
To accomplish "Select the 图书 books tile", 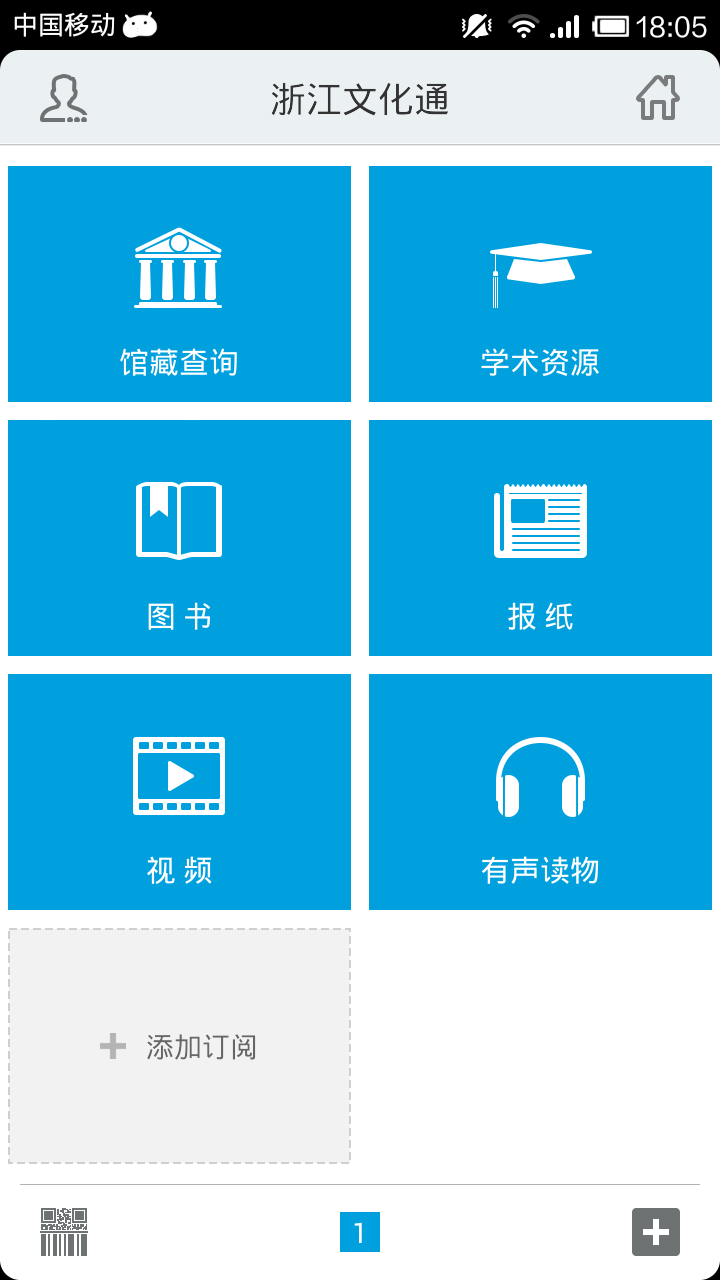I will coord(179,538).
